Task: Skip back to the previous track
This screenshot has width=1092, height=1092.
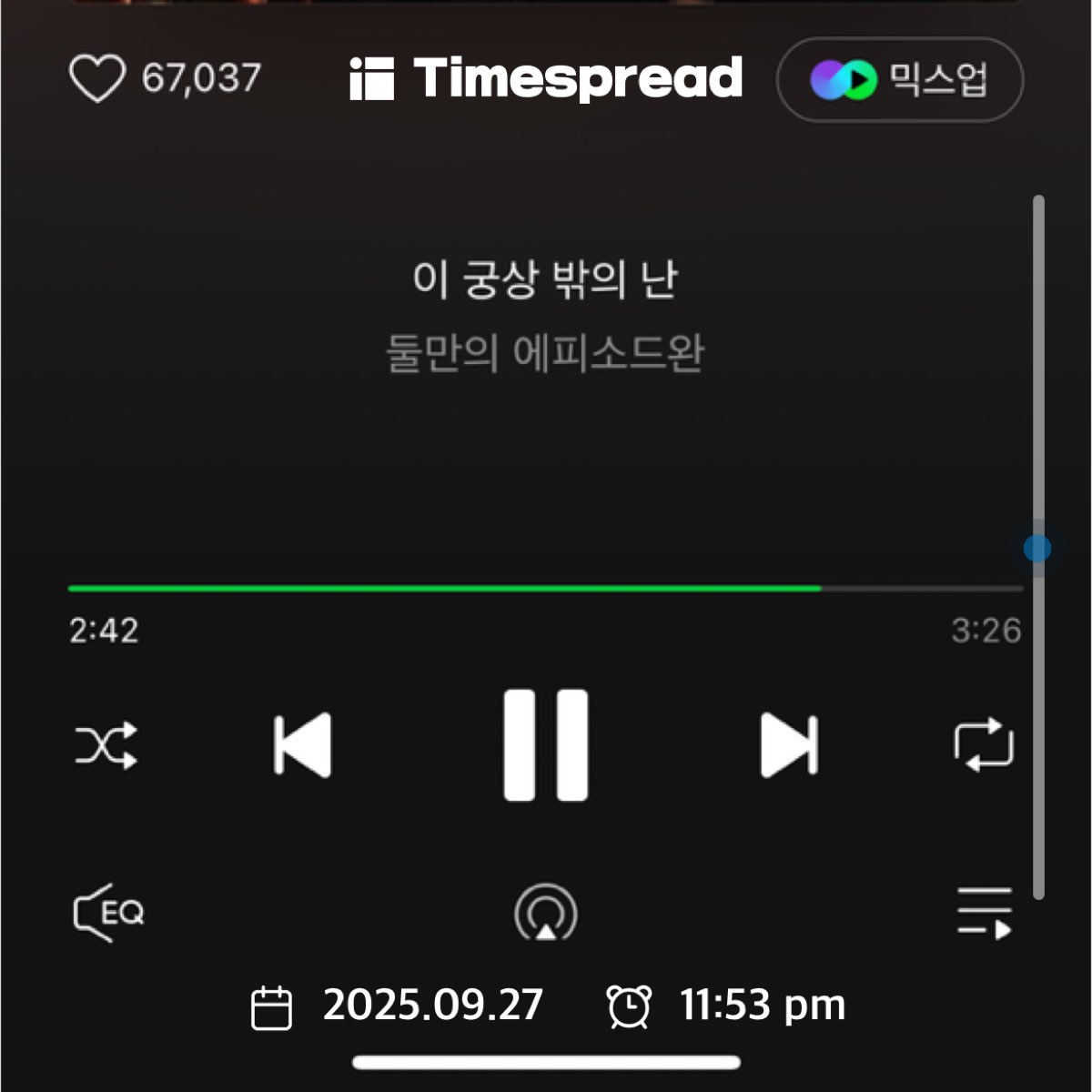Action: [x=303, y=746]
